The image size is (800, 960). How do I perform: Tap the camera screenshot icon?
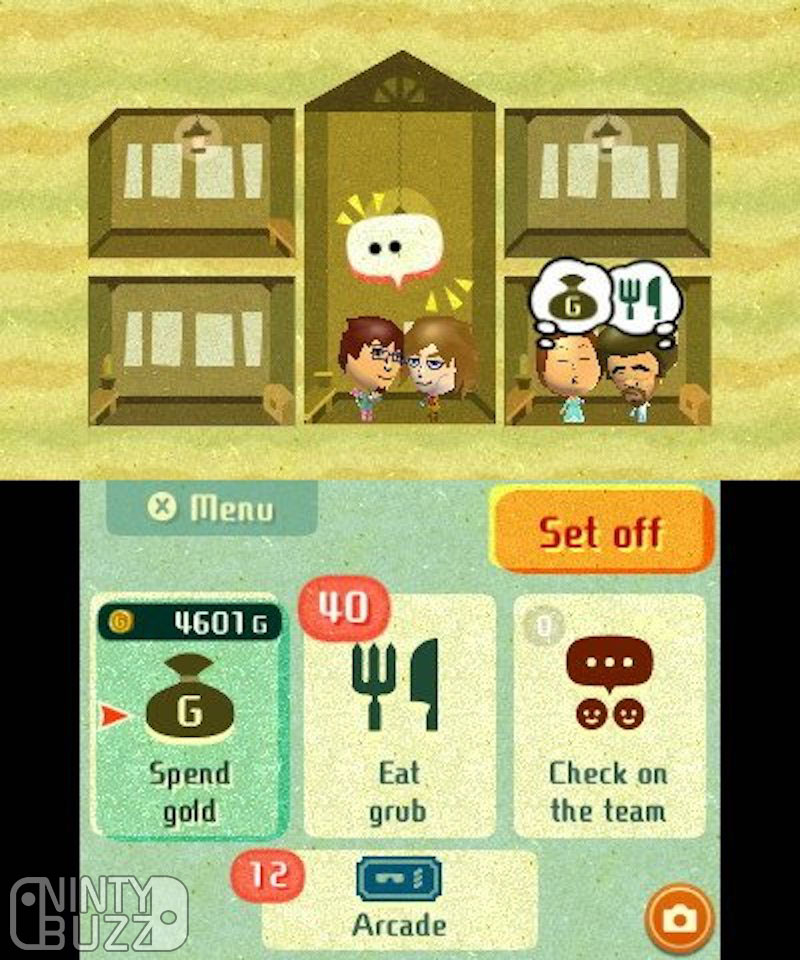682,917
